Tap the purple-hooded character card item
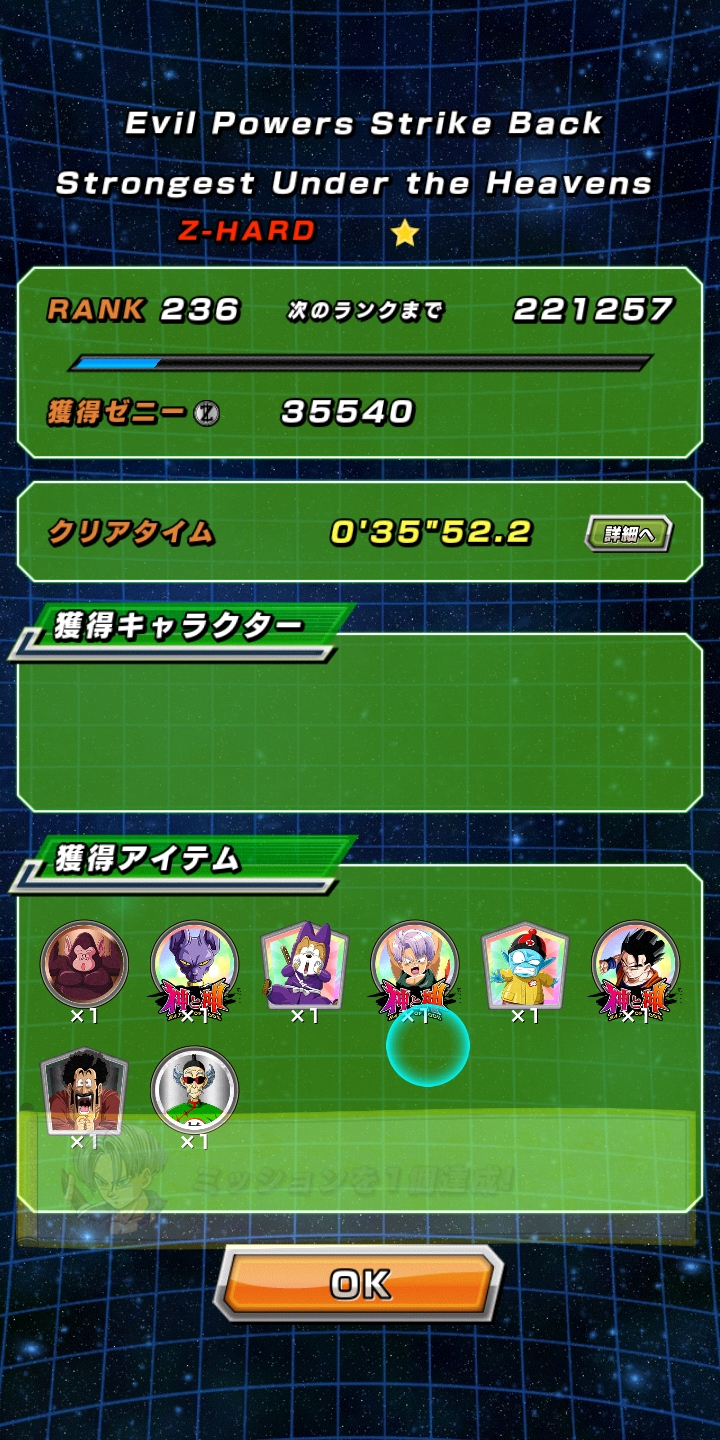The image size is (720, 1440). 304,965
